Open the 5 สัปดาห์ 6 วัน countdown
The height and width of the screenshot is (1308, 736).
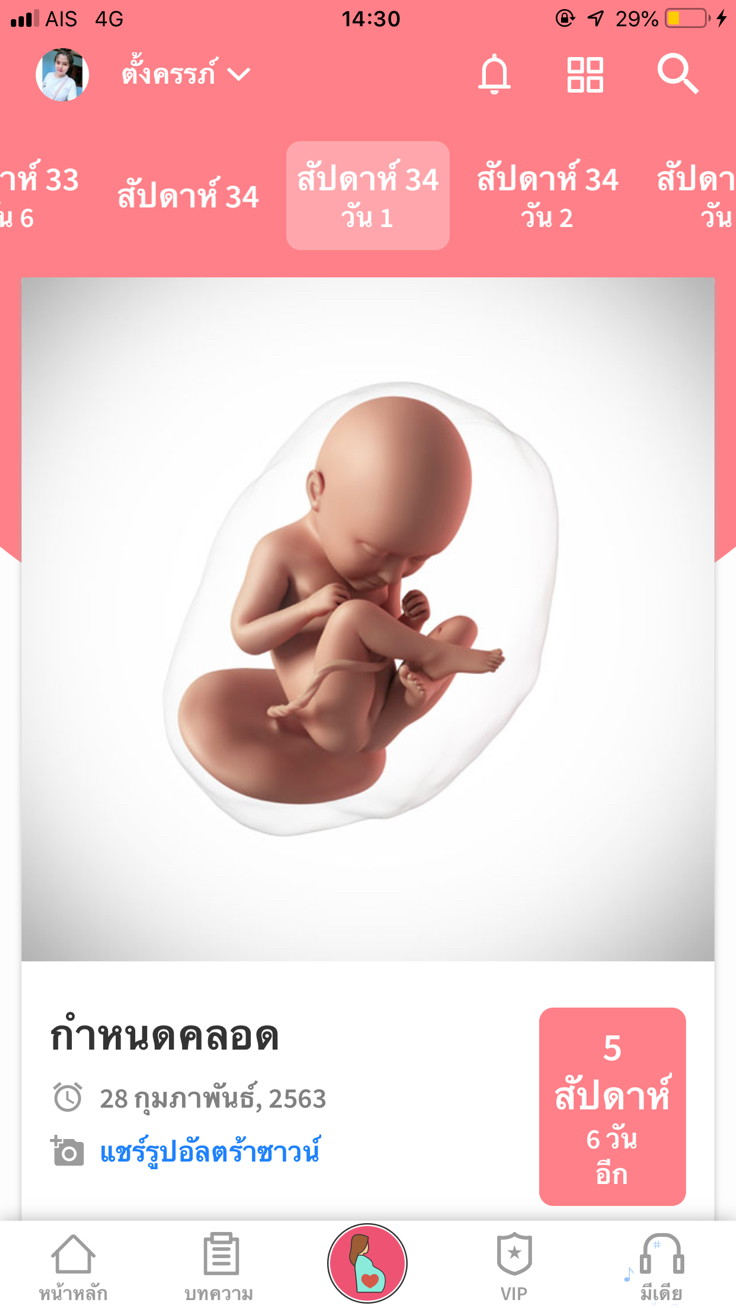click(612, 1106)
